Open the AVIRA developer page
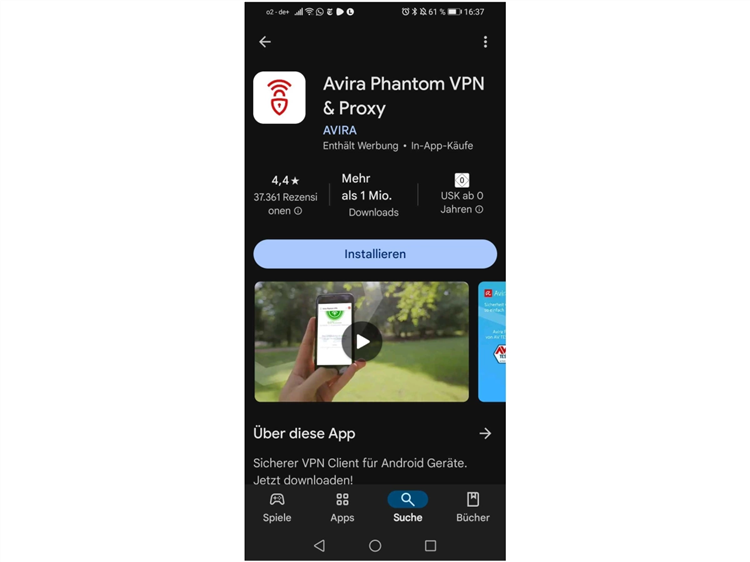 click(340, 130)
